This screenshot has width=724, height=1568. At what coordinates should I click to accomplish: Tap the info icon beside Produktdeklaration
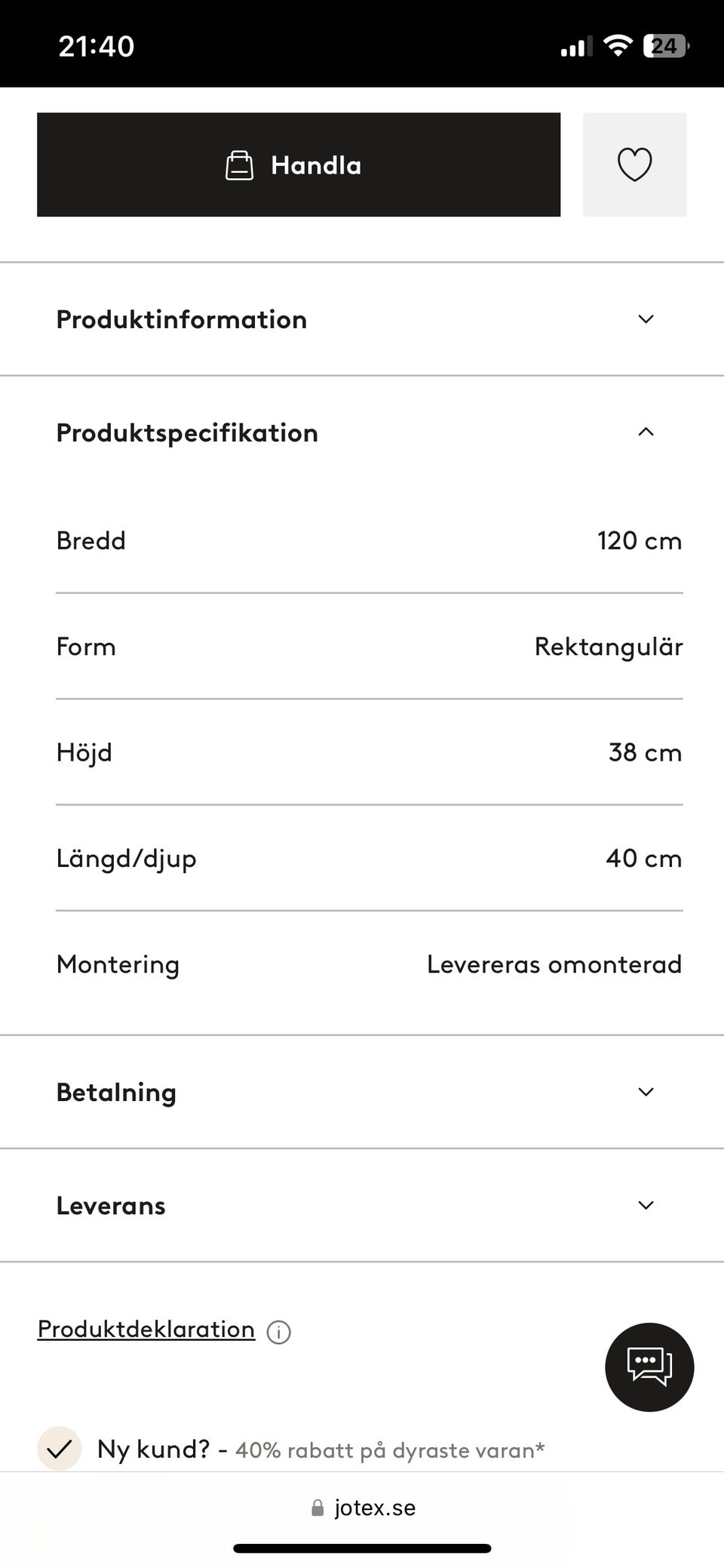[x=279, y=1332]
